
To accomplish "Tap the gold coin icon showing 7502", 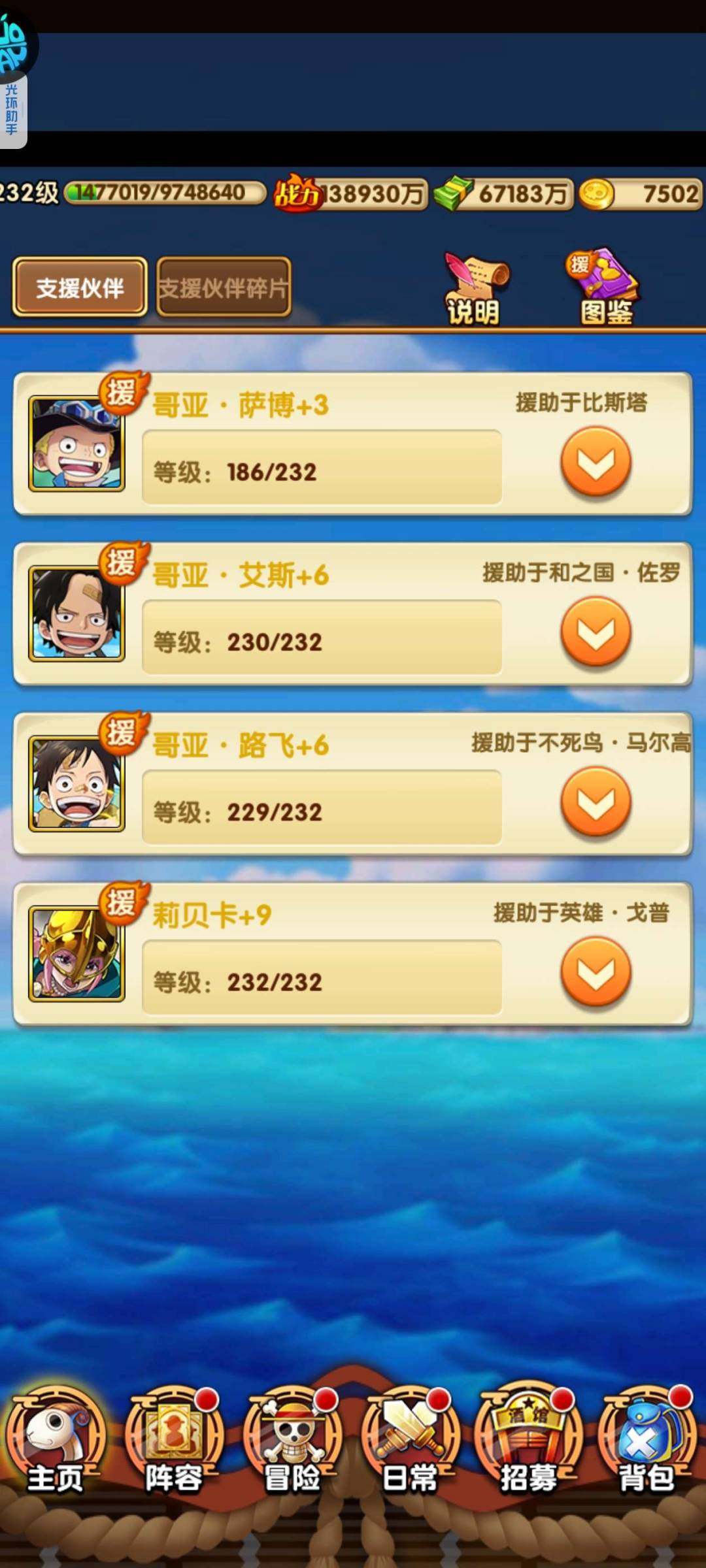I will pos(598,194).
